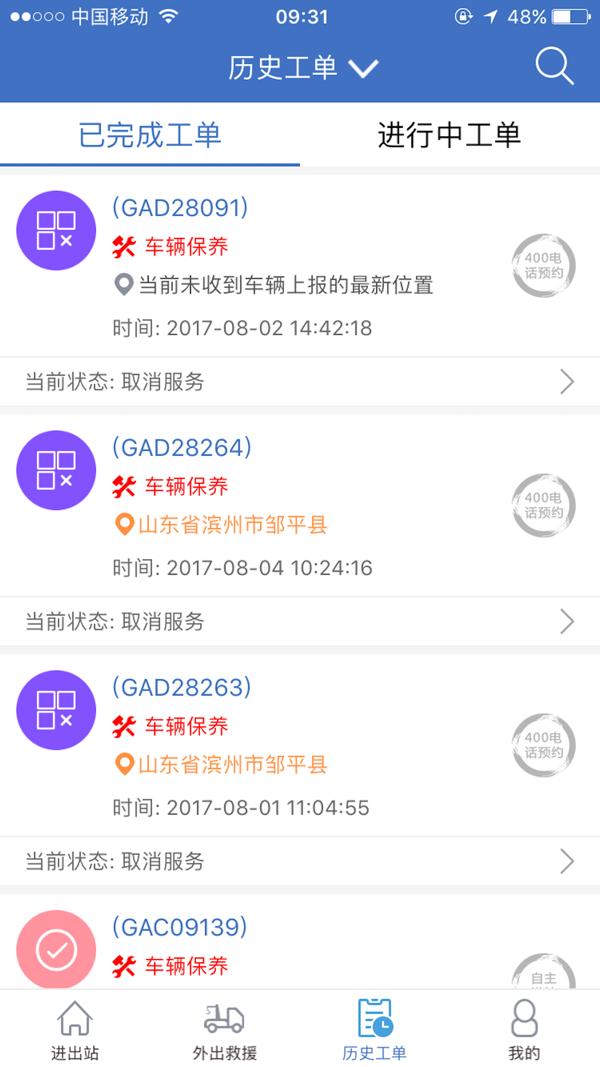The height and width of the screenshot is (1067, 600).
Task: View status row under GAD28264 order
Action: pyautogui.click(x=300, y=621)
